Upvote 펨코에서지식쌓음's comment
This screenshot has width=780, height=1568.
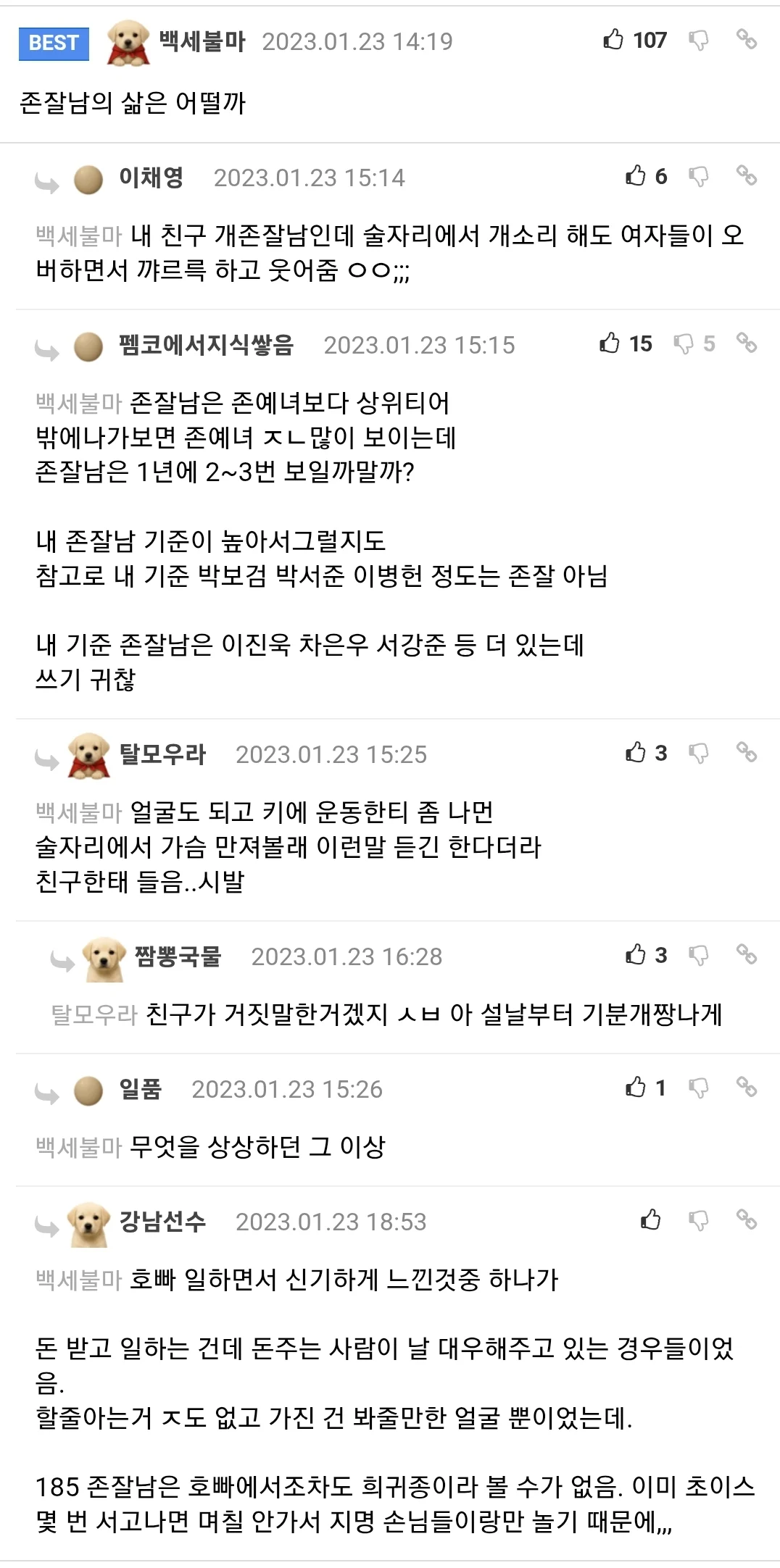pos(610,343)
